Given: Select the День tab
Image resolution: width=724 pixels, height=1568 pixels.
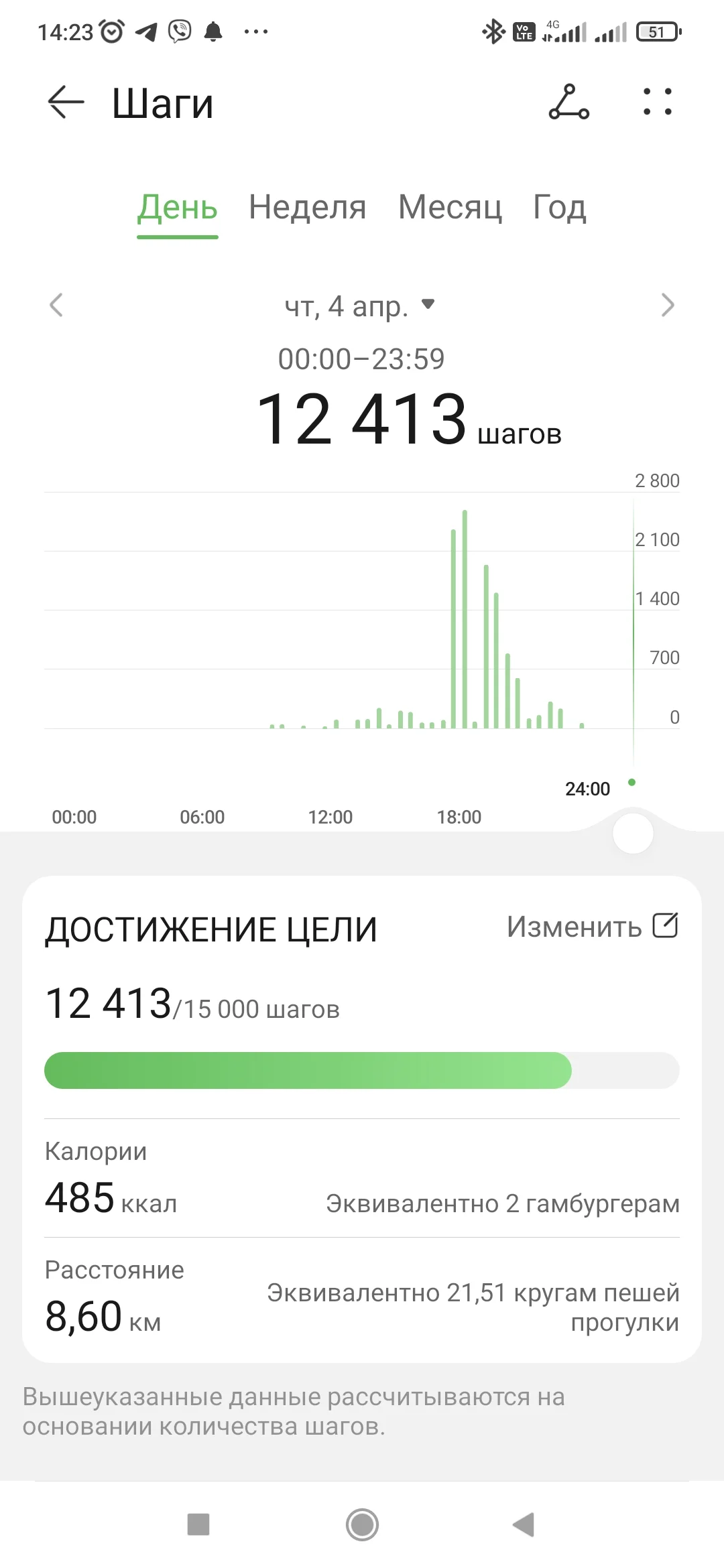Looking at the screenshot, I should pyautogui.click(x=178, y=207).
